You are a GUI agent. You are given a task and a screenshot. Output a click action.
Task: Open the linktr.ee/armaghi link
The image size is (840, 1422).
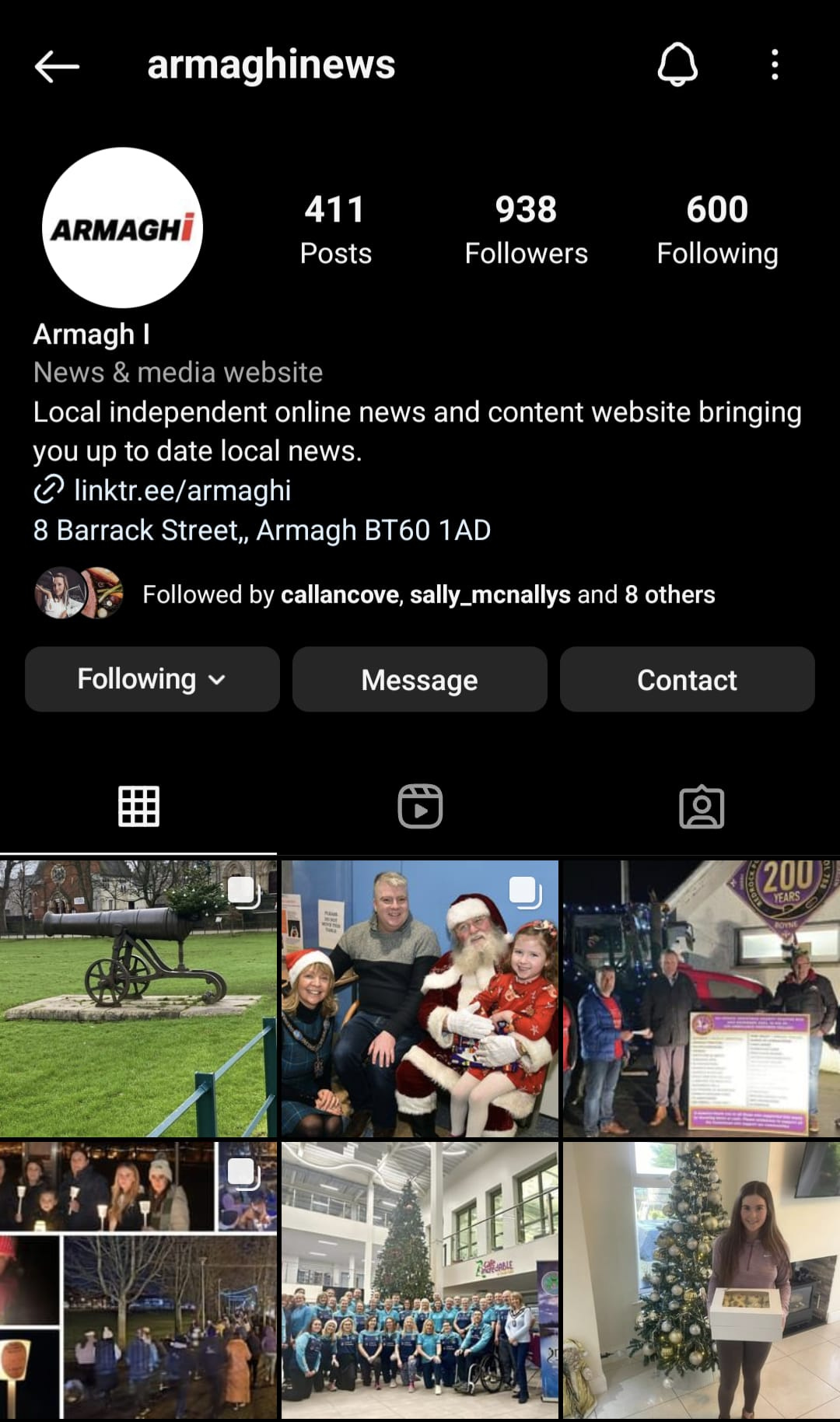(181, 491)
